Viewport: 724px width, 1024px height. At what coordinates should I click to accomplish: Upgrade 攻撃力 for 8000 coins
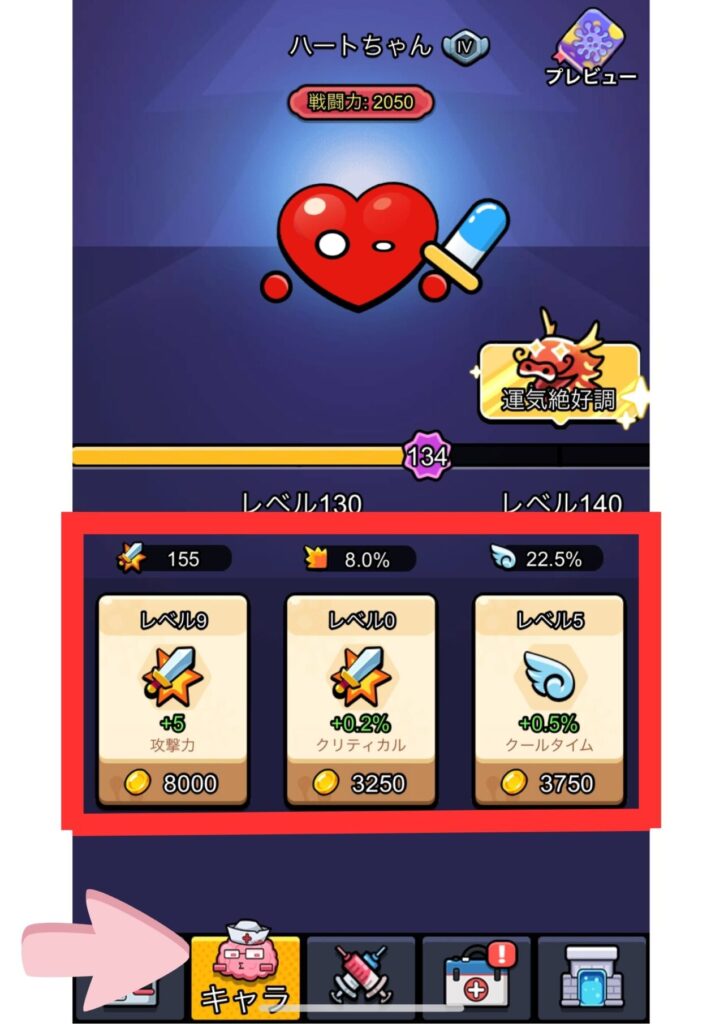172,700
